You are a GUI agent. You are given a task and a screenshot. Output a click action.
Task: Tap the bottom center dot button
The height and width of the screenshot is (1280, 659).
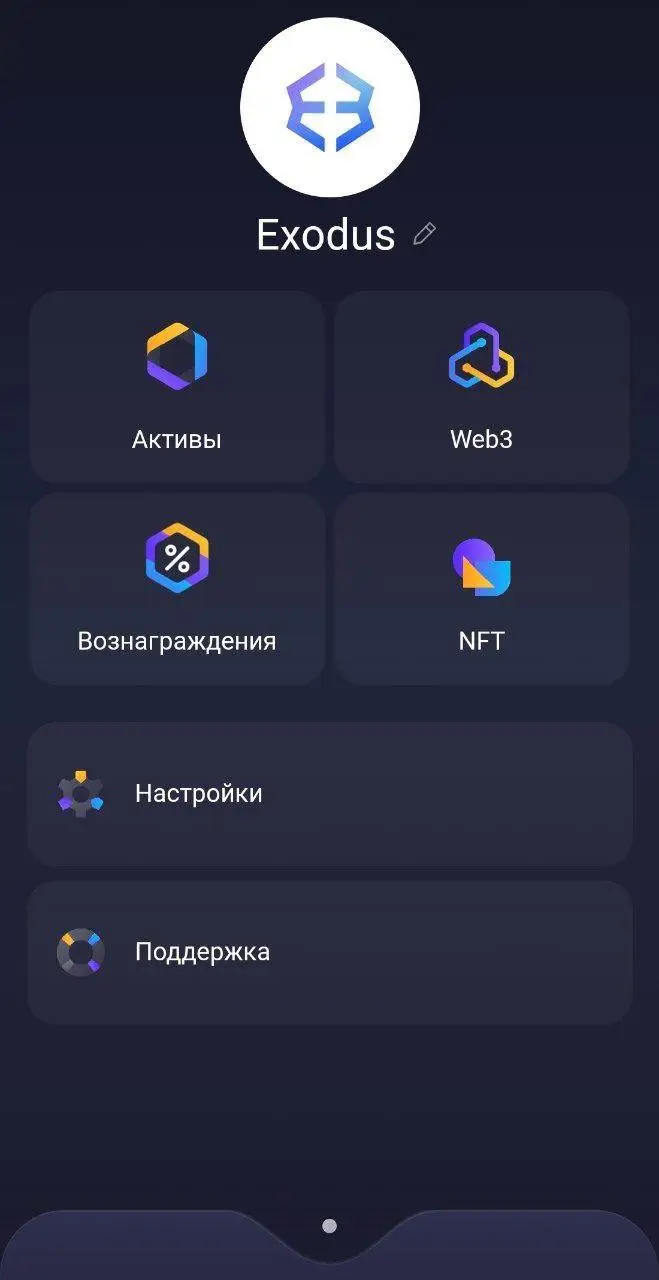[x=329, y=1226]
